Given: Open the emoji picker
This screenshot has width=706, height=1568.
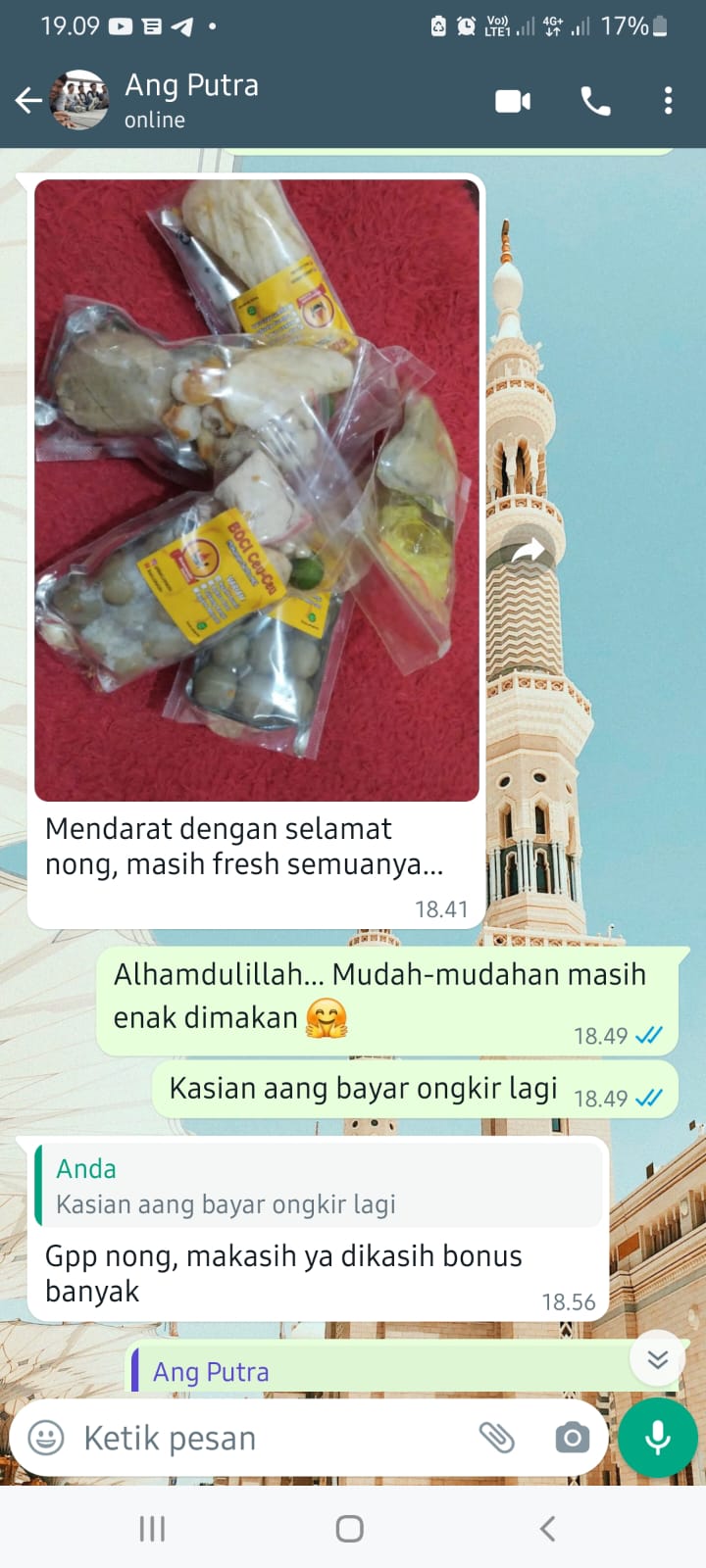Looking at the screenshot, I should (x=46, y=1438).
